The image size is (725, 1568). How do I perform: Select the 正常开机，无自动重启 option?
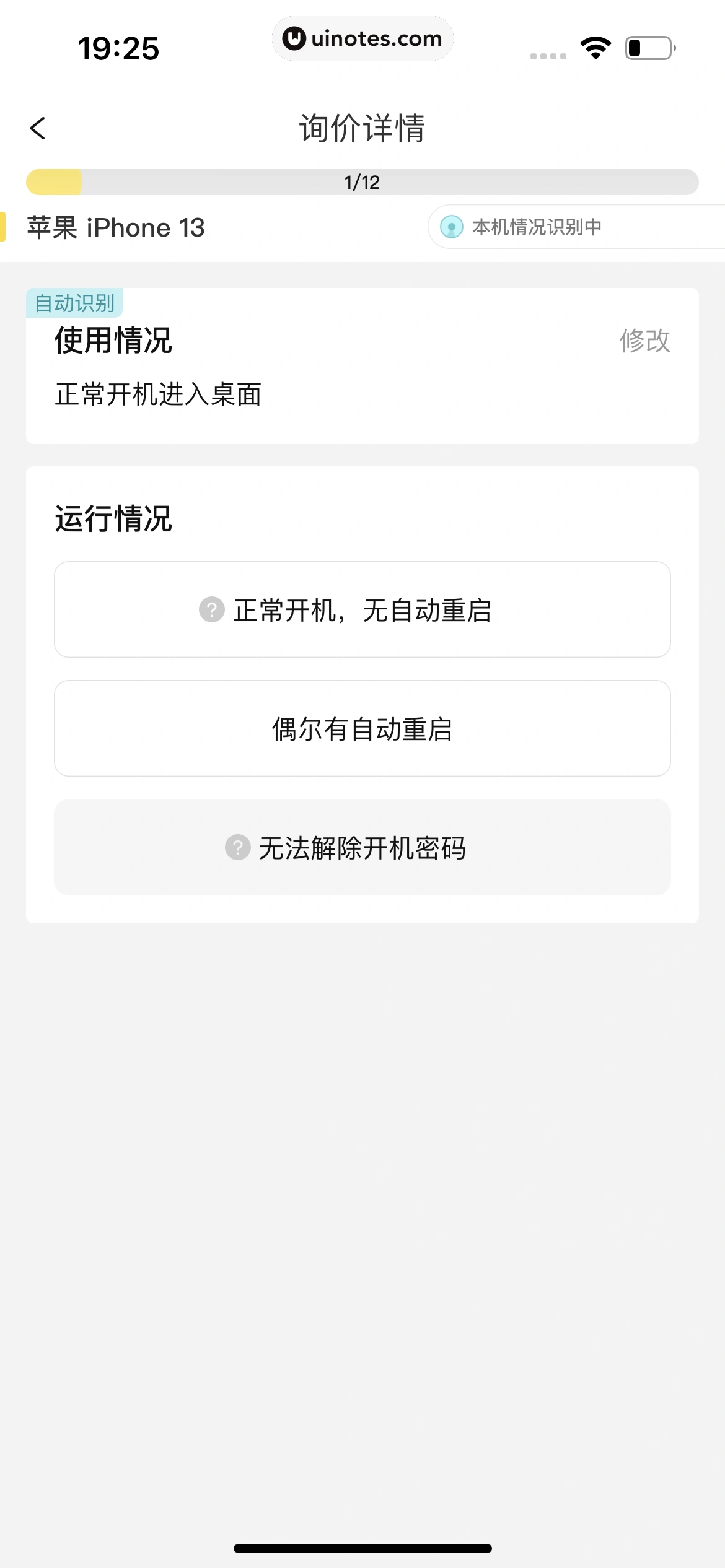pos(362,609)
